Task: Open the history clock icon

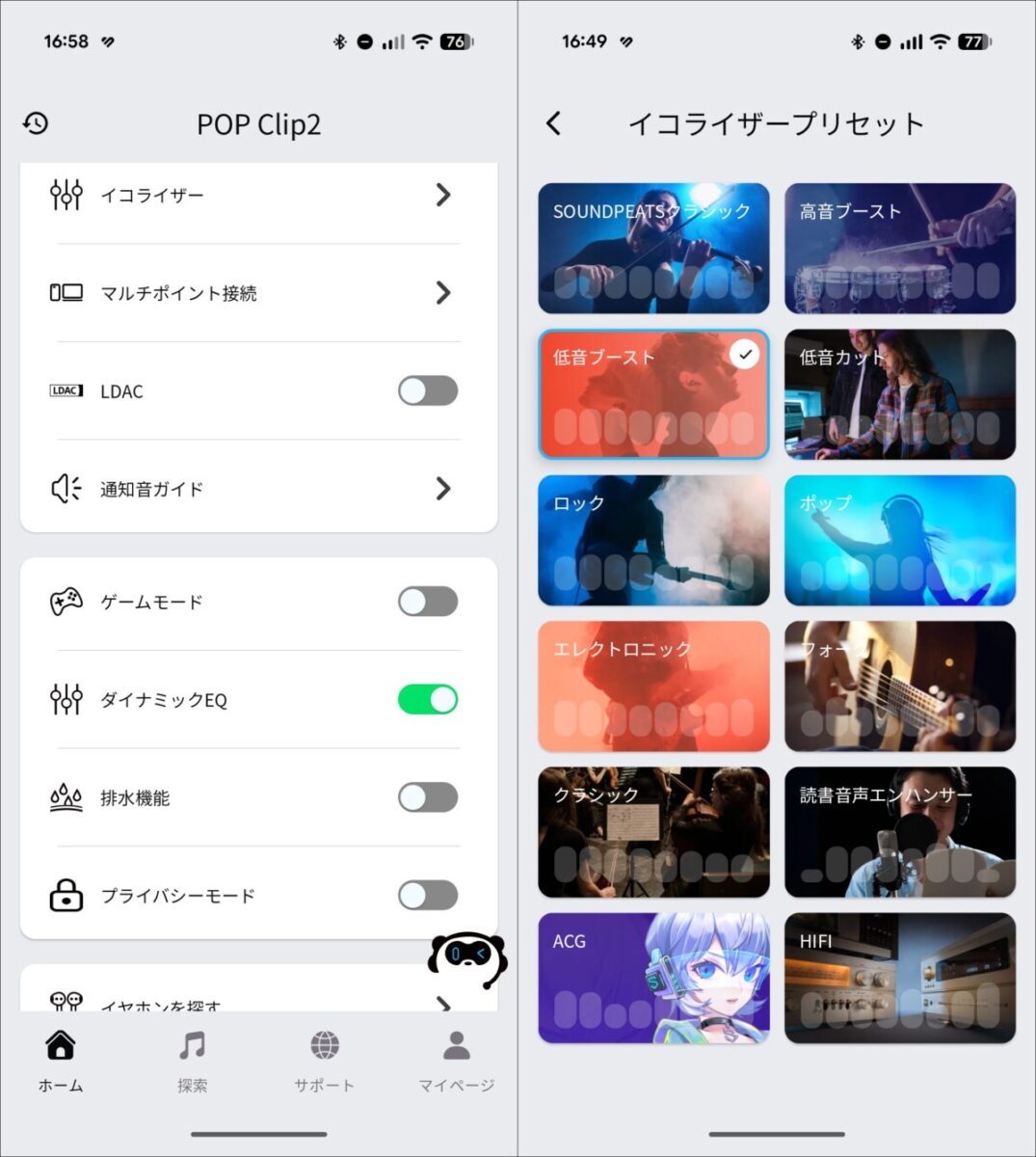Action: click(x=36, y=123)
